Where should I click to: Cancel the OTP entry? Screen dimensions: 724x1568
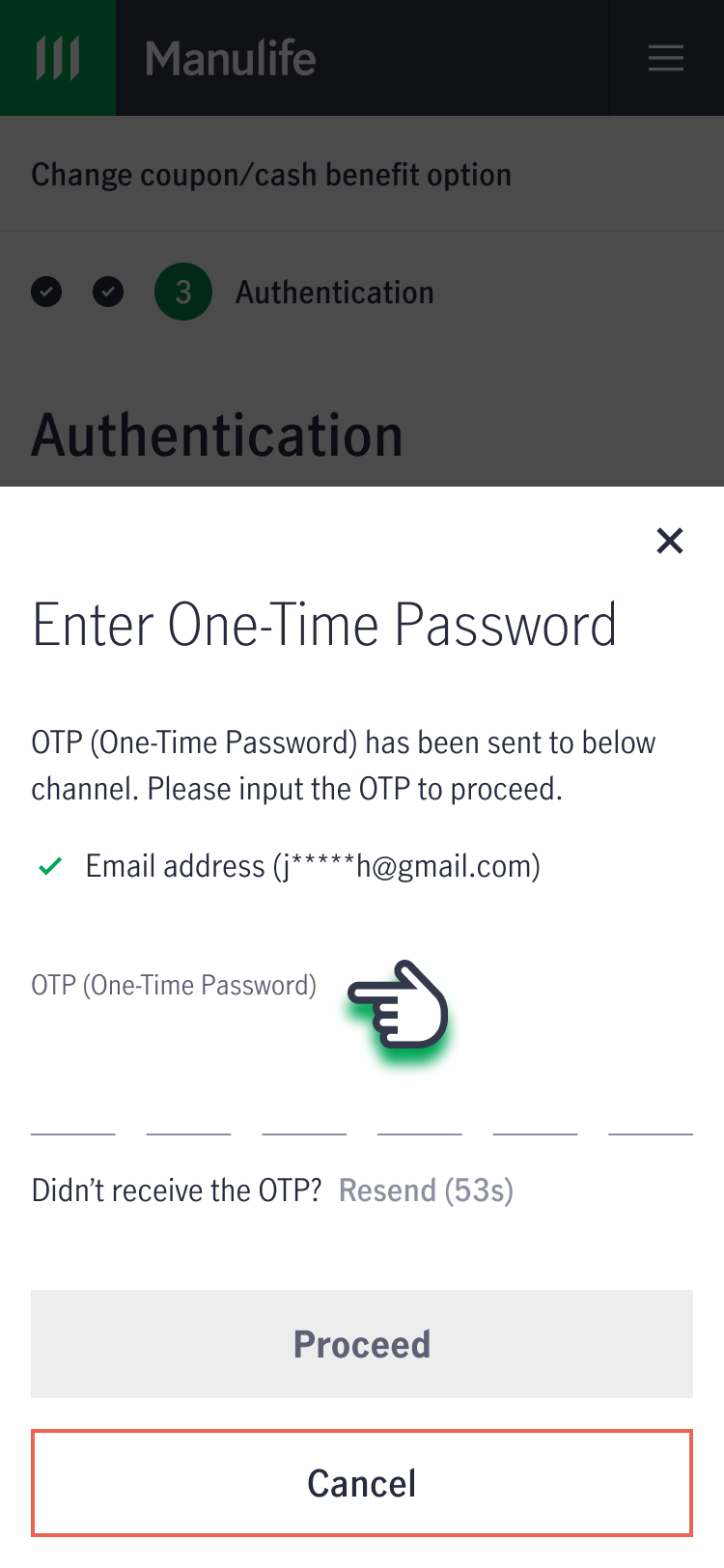(362, 1483)
